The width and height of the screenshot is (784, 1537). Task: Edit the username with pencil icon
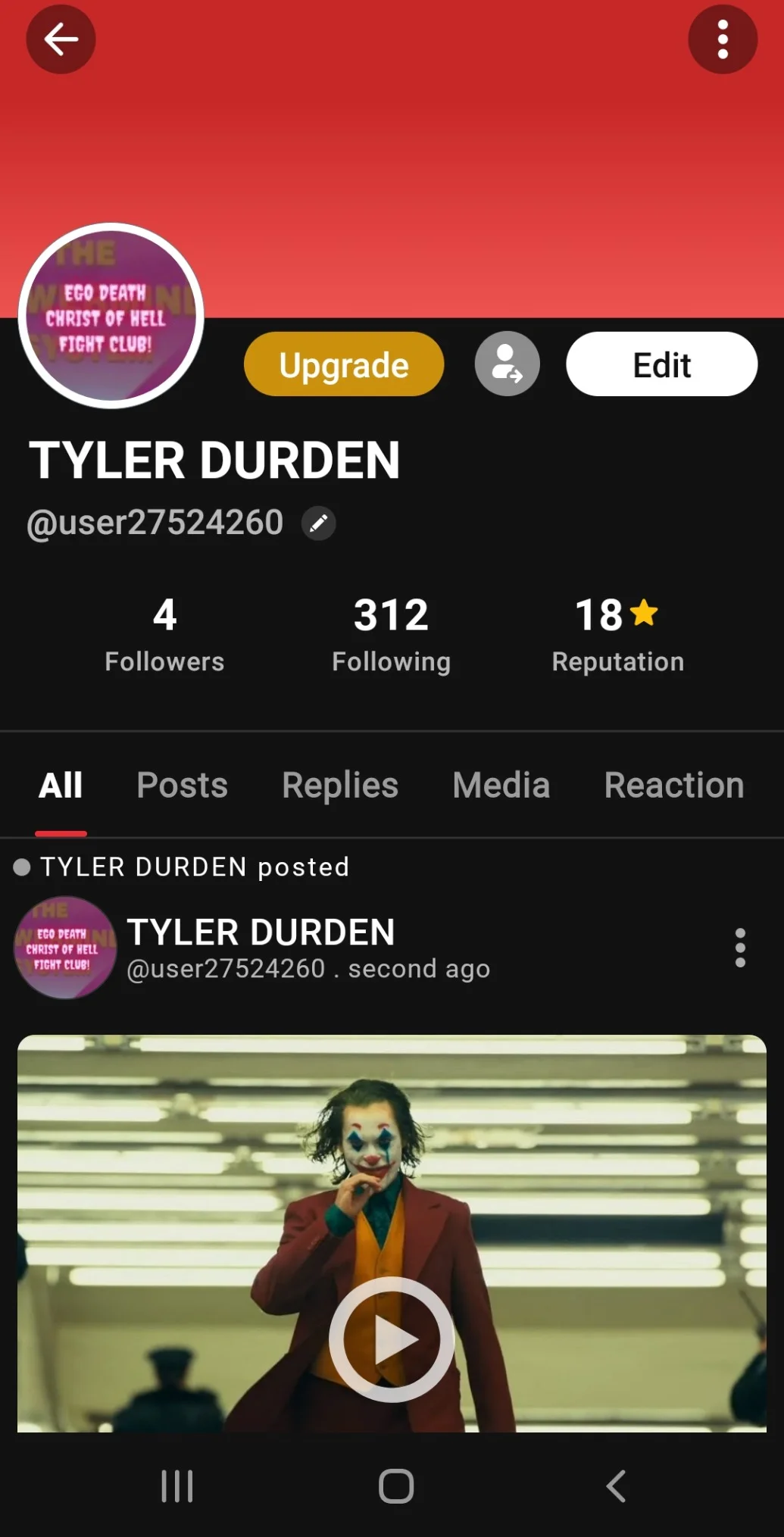(x=319, y=523)
